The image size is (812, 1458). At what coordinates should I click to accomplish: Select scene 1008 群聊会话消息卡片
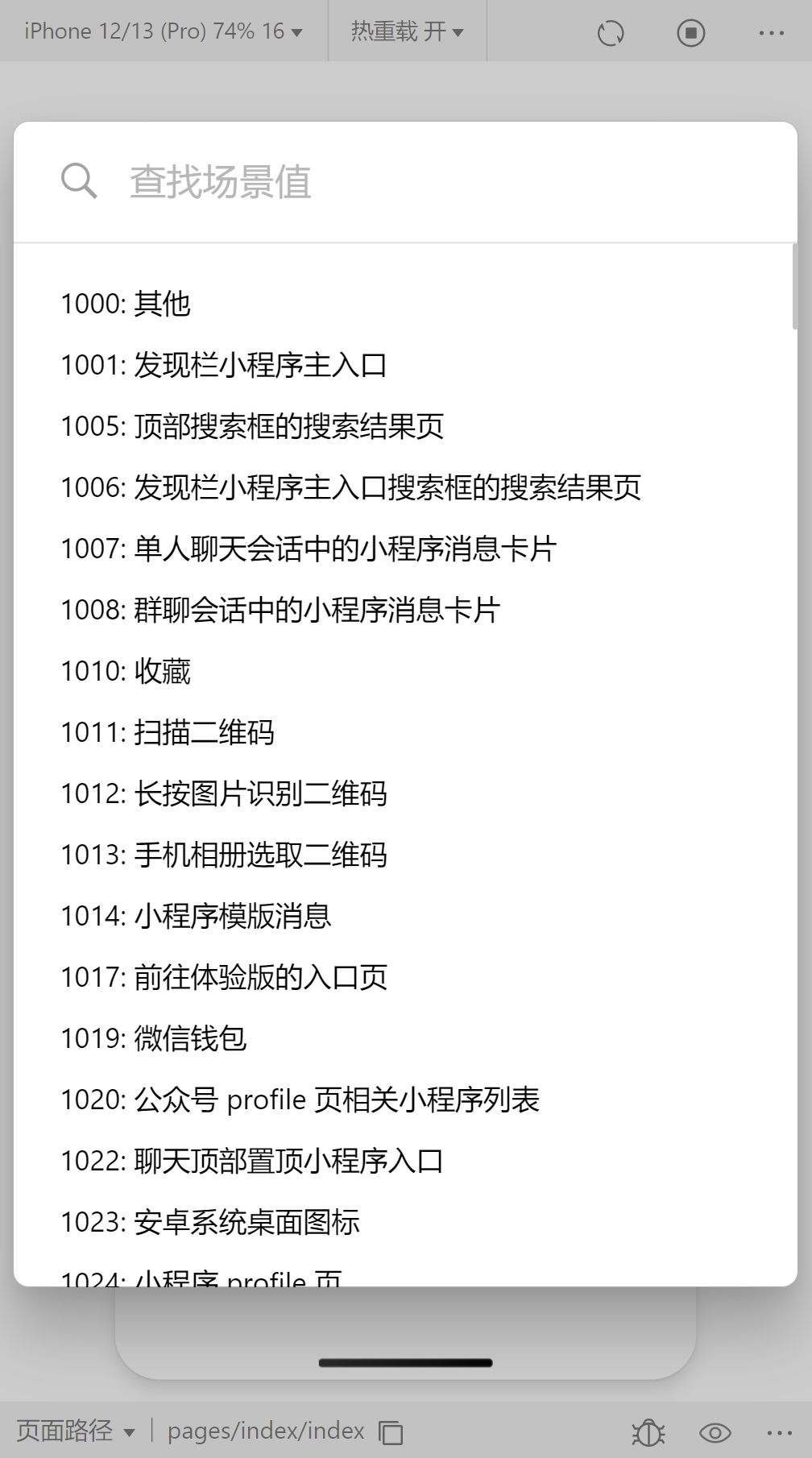tap(280, 610)
